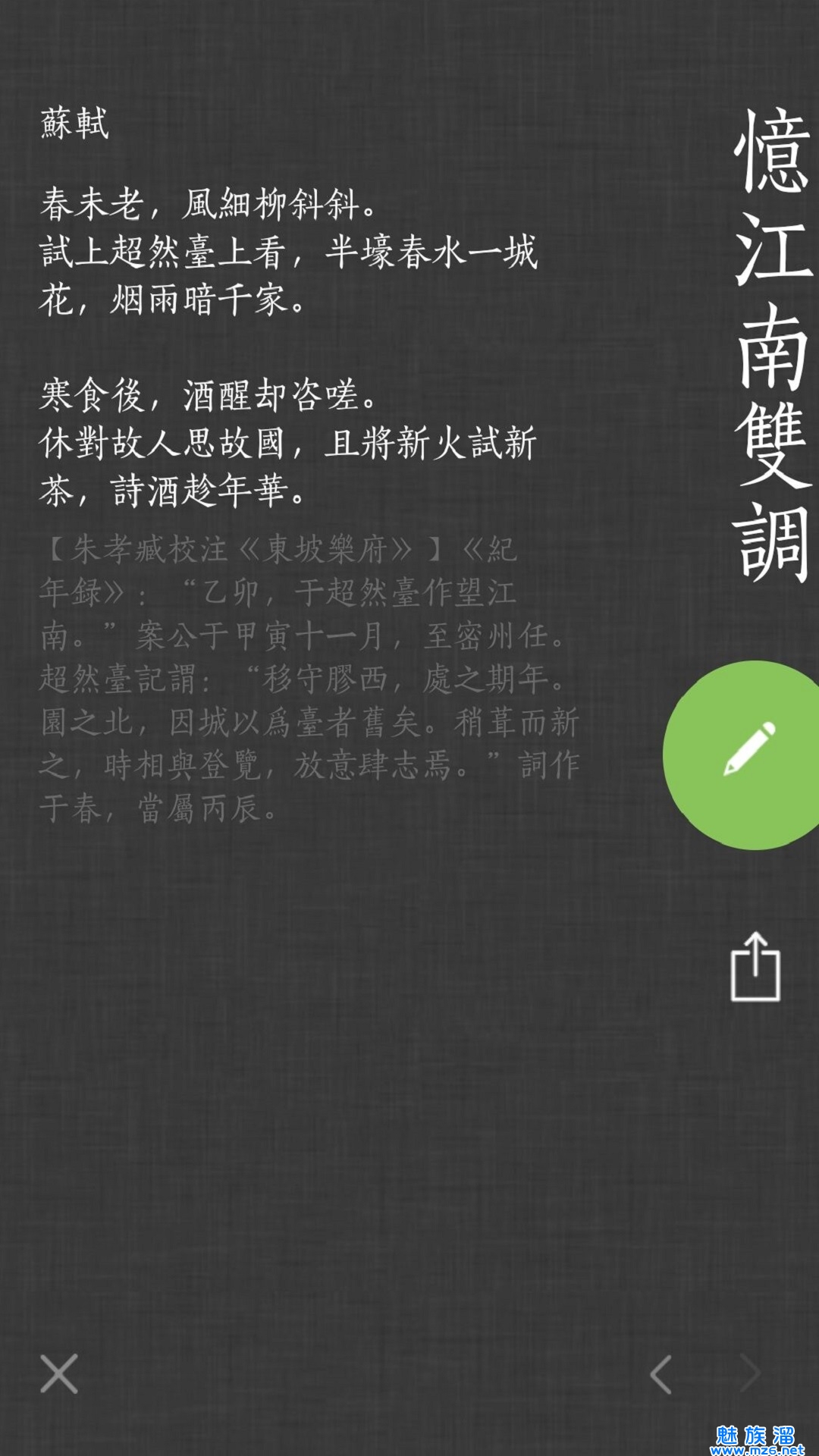Go to the next poem
Image resolution: width=819 pixels, height=1456 pixels.
point(749,1374)
